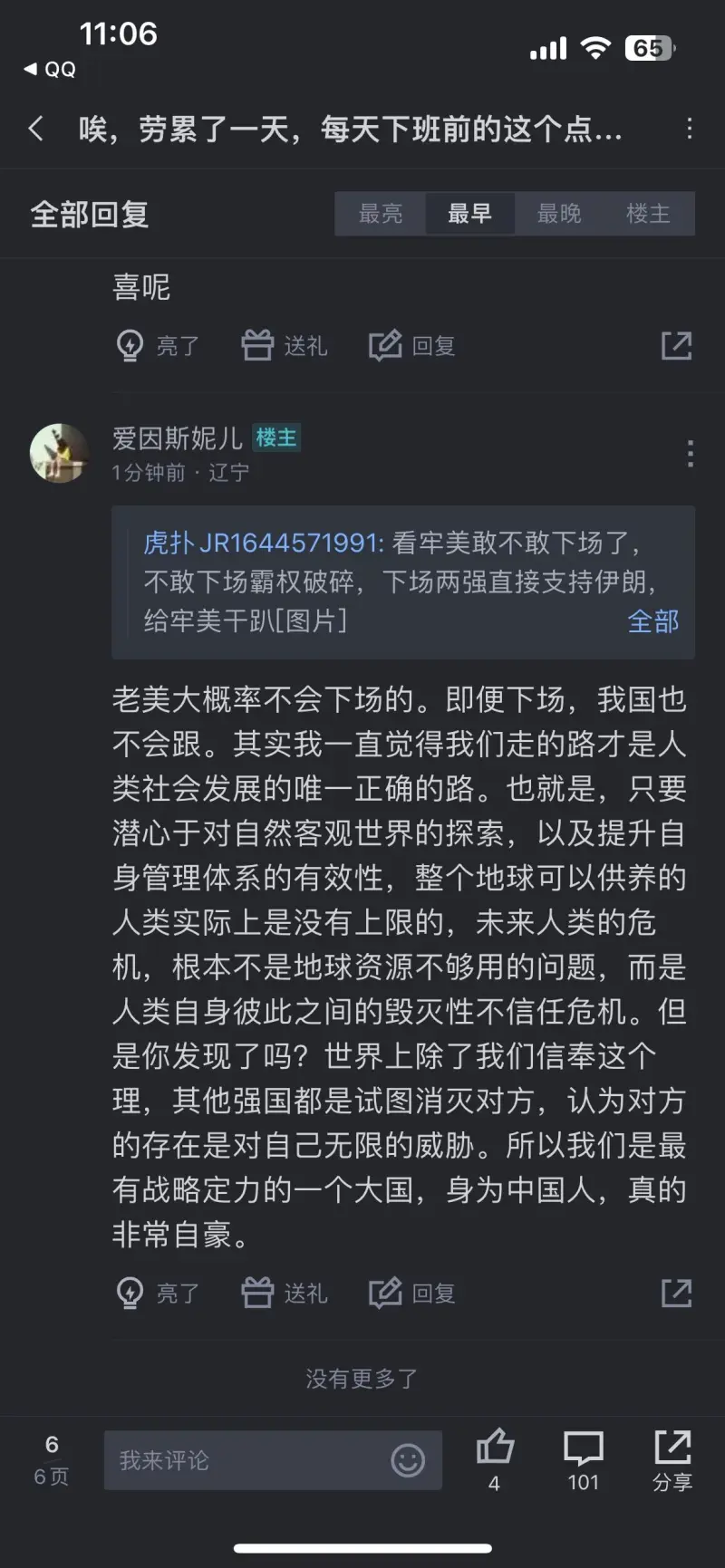Like the thread with thumbs up
Viewport: 725px width, 1568px height.
click(x=494, y=1457)
